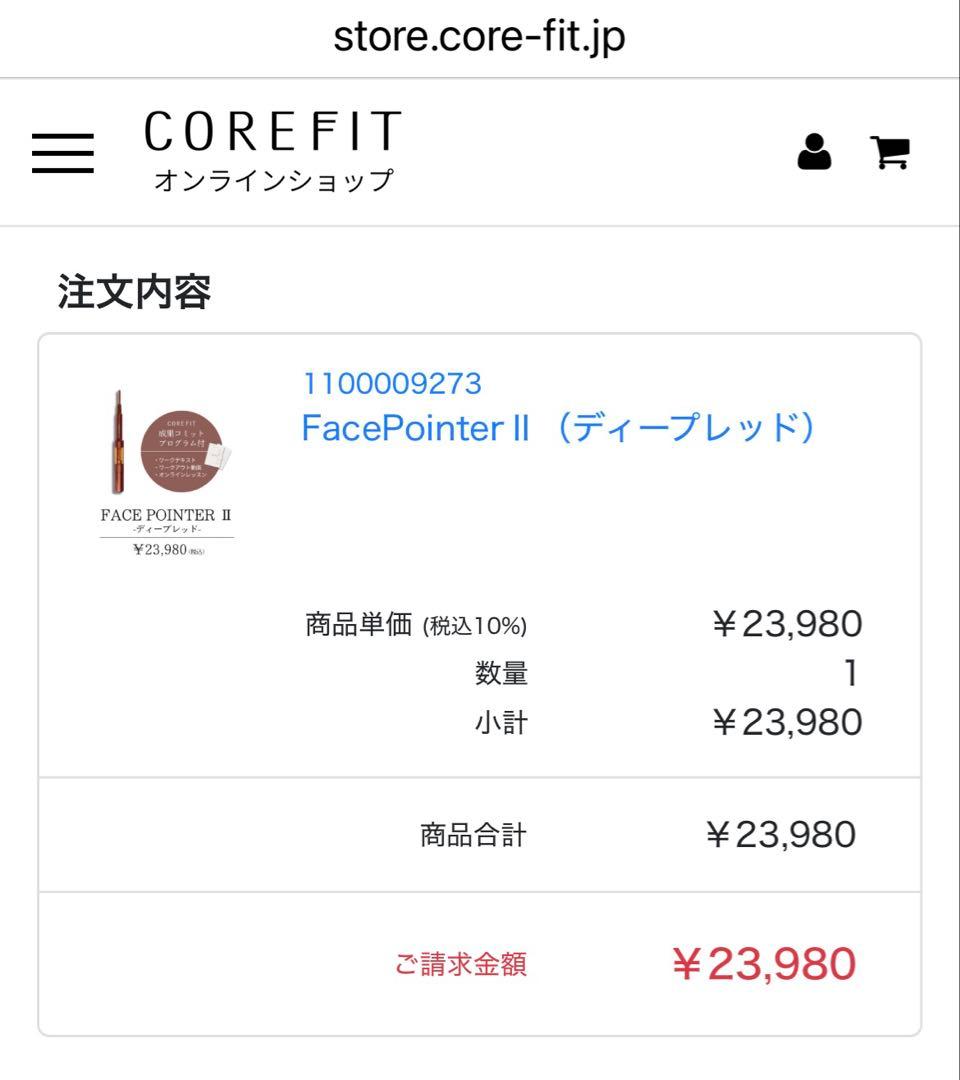Open the hamburger menu
Image resolution: width=960 pixels, height=1080 pixels.
pos(62,153)
